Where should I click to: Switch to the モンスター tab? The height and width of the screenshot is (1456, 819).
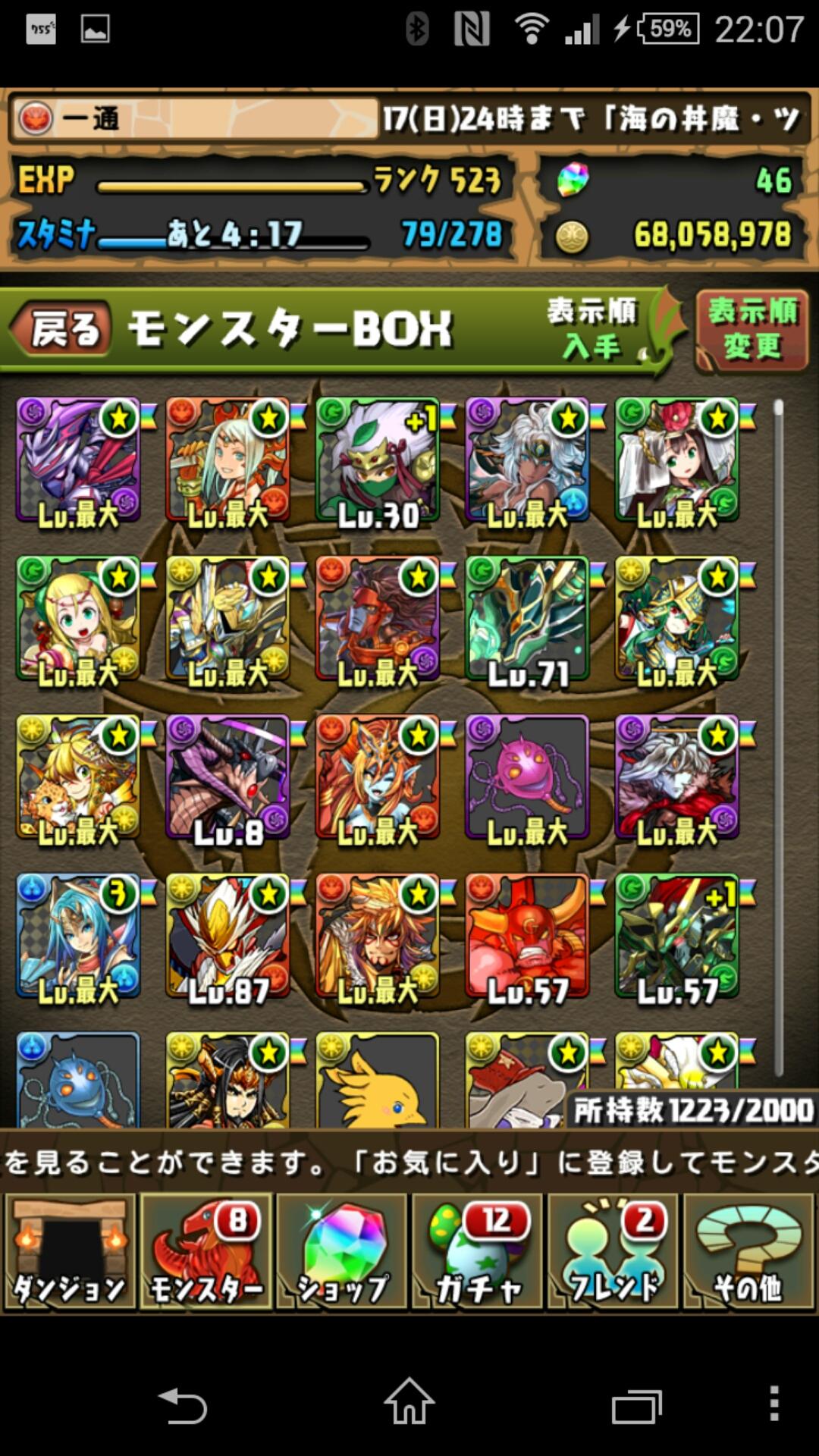pyautogui.click(x=206, y=1251)
